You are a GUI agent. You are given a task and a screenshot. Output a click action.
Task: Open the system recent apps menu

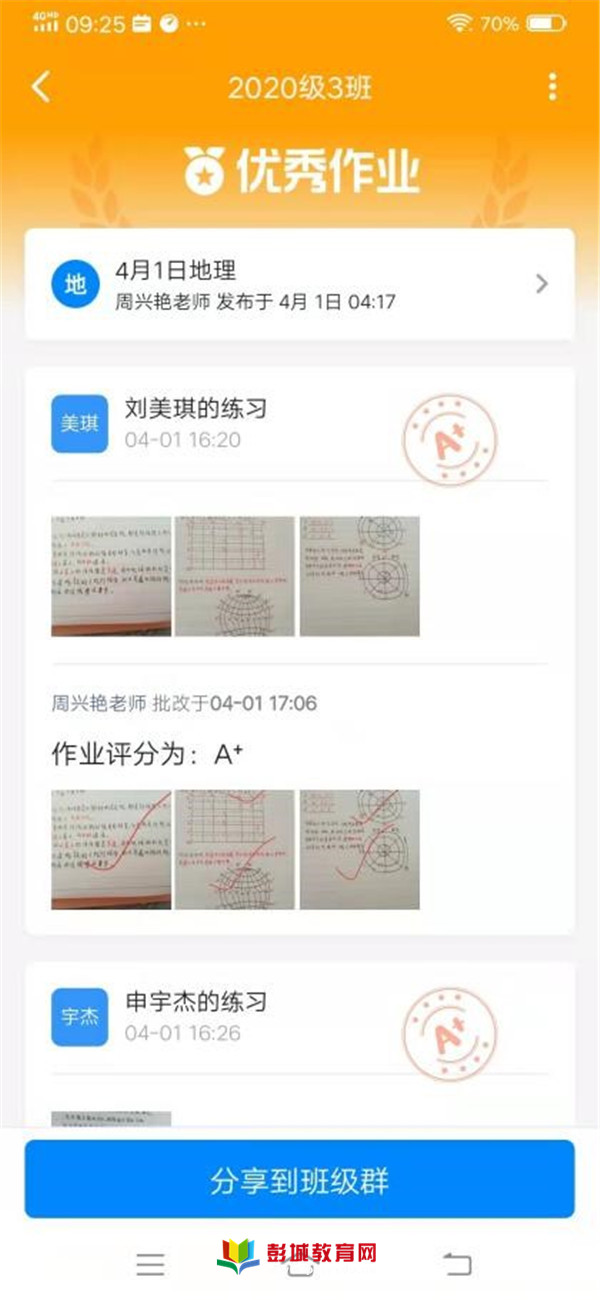(x=150, y=1264)
